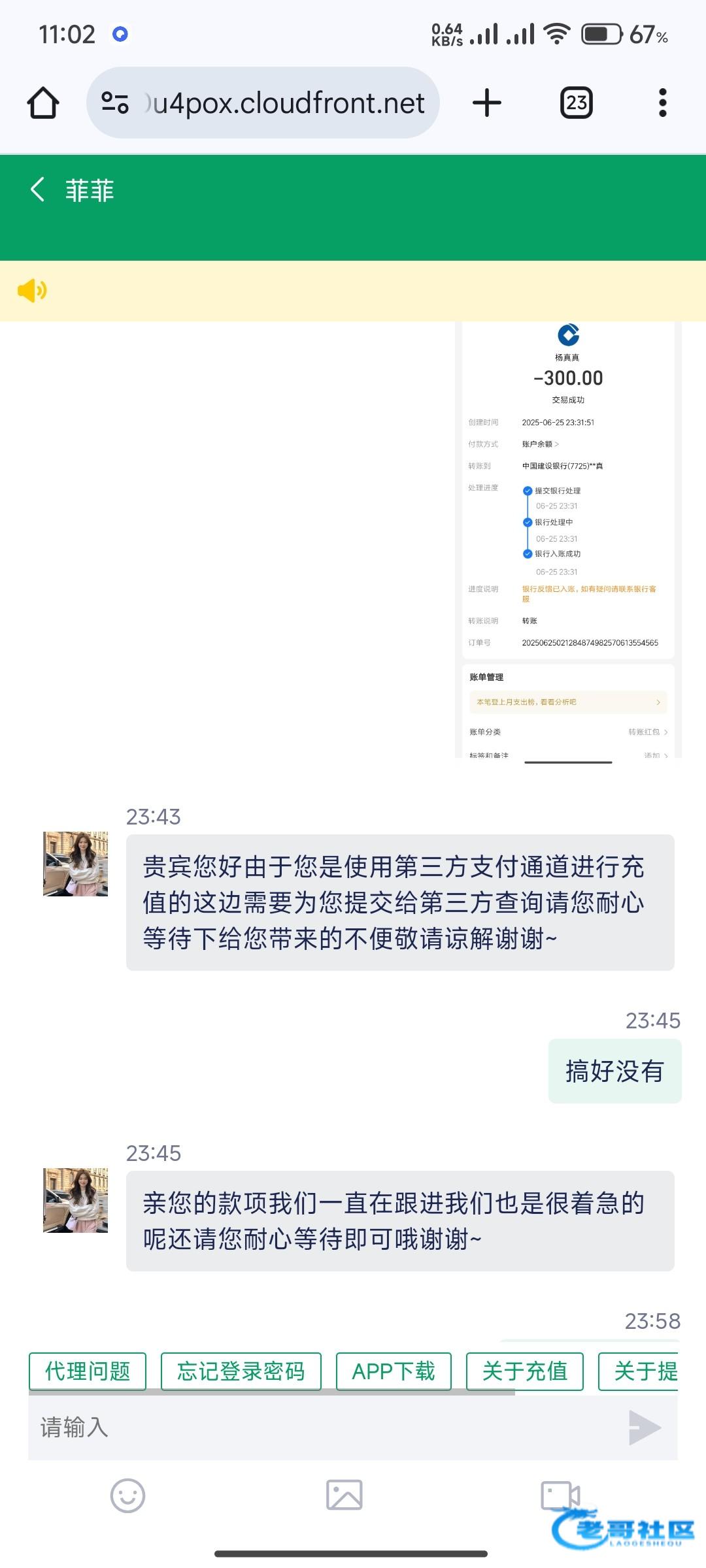Viewport: 706px width, 1568px height.
Task: Send the typed message
Action: (644, 1428)
